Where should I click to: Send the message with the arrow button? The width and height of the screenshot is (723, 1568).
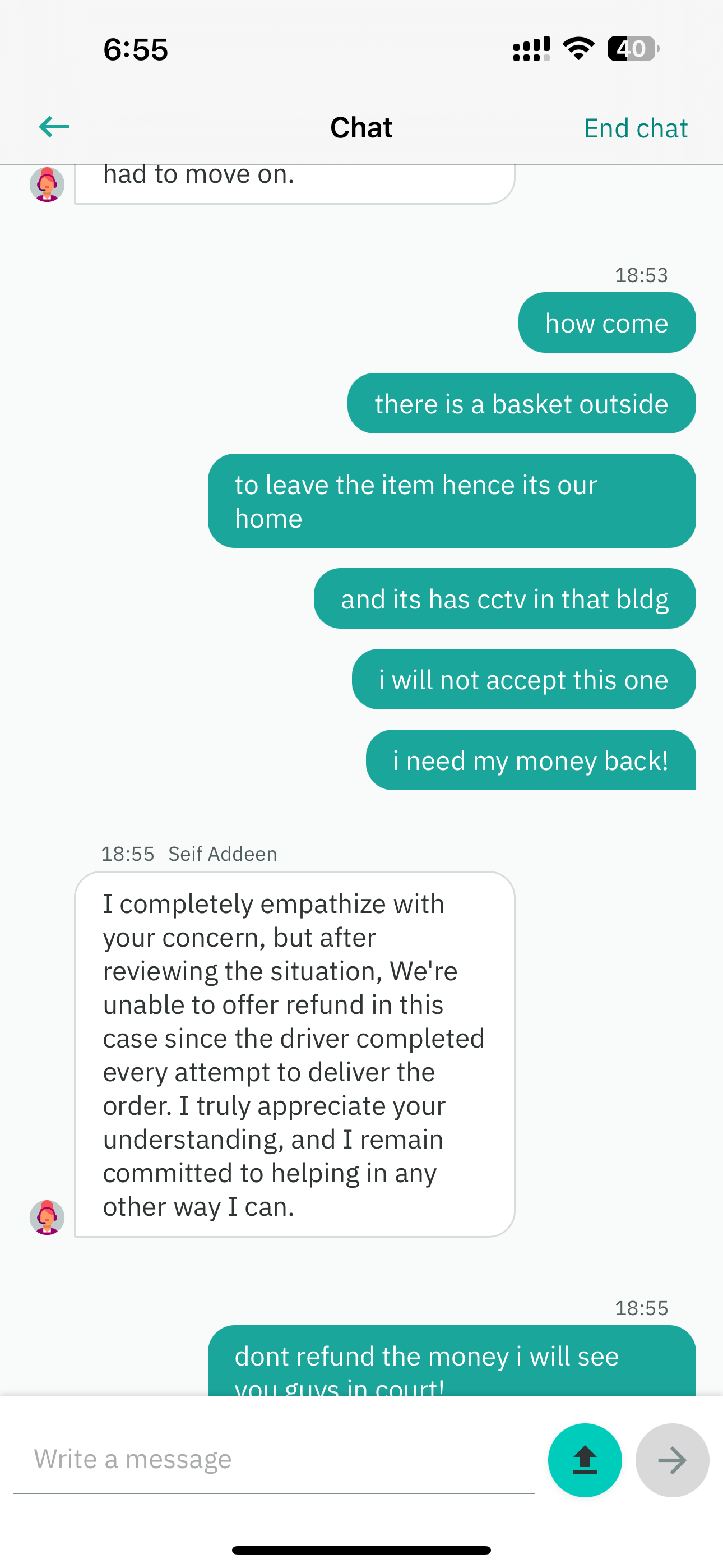click(672, 1460)
